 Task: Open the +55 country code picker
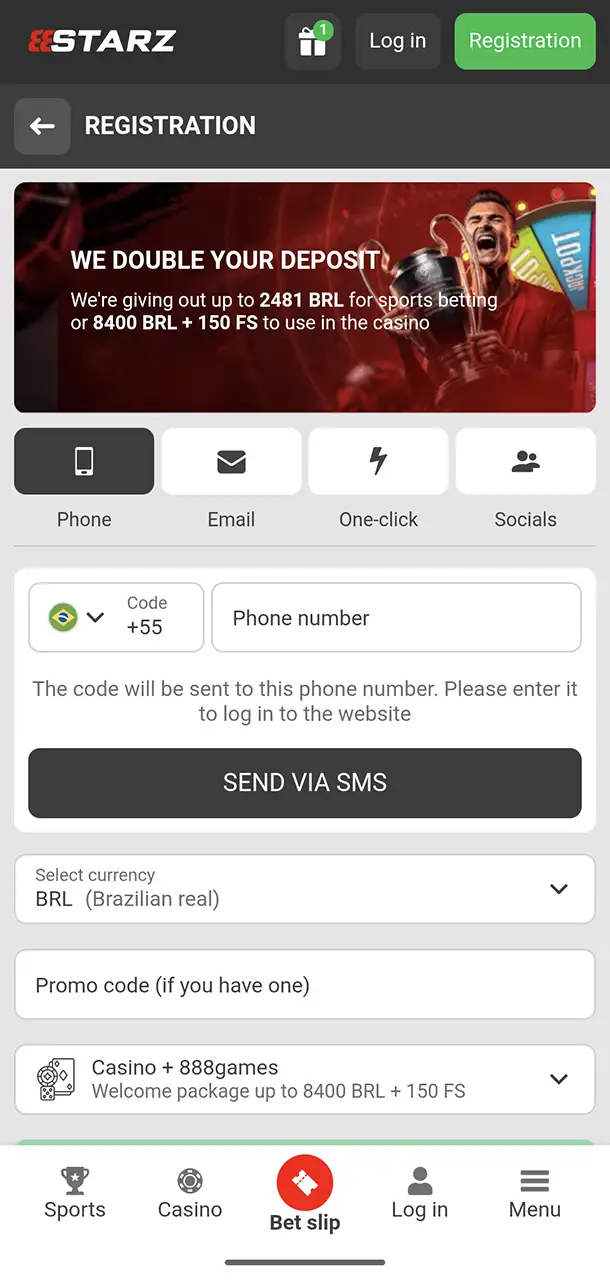pos(116,617)
